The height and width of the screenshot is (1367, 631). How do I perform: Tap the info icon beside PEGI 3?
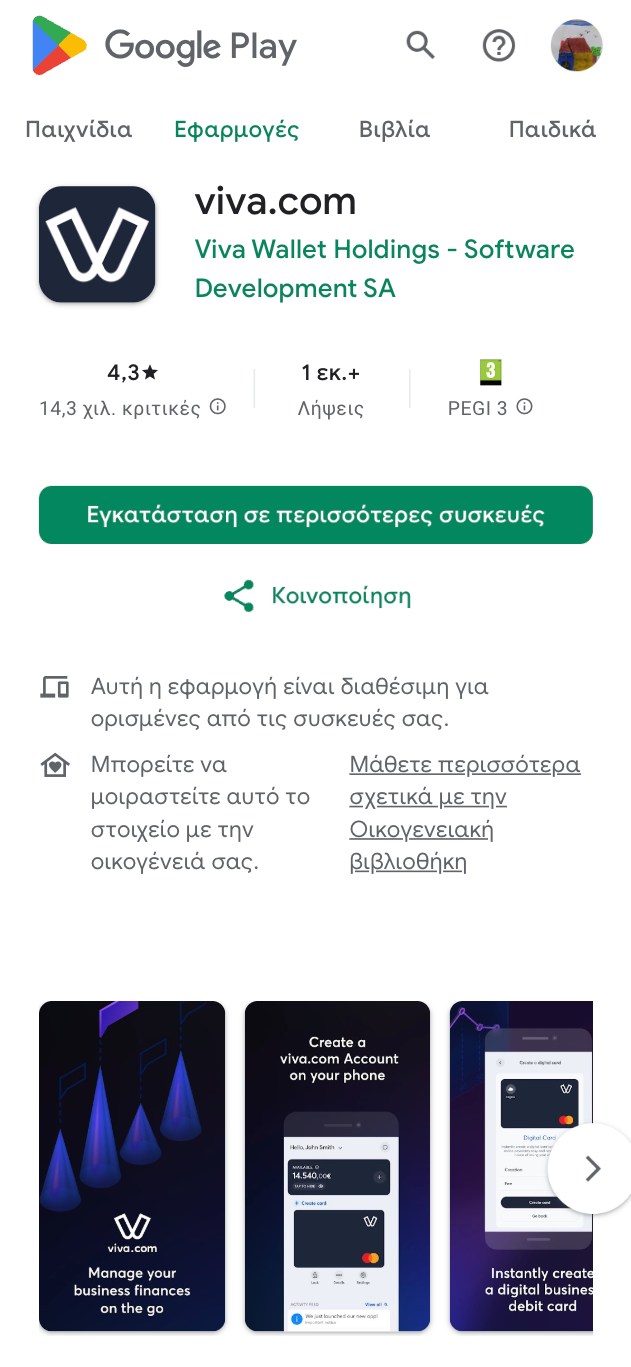pyautogui.click(x=524, y=407)
